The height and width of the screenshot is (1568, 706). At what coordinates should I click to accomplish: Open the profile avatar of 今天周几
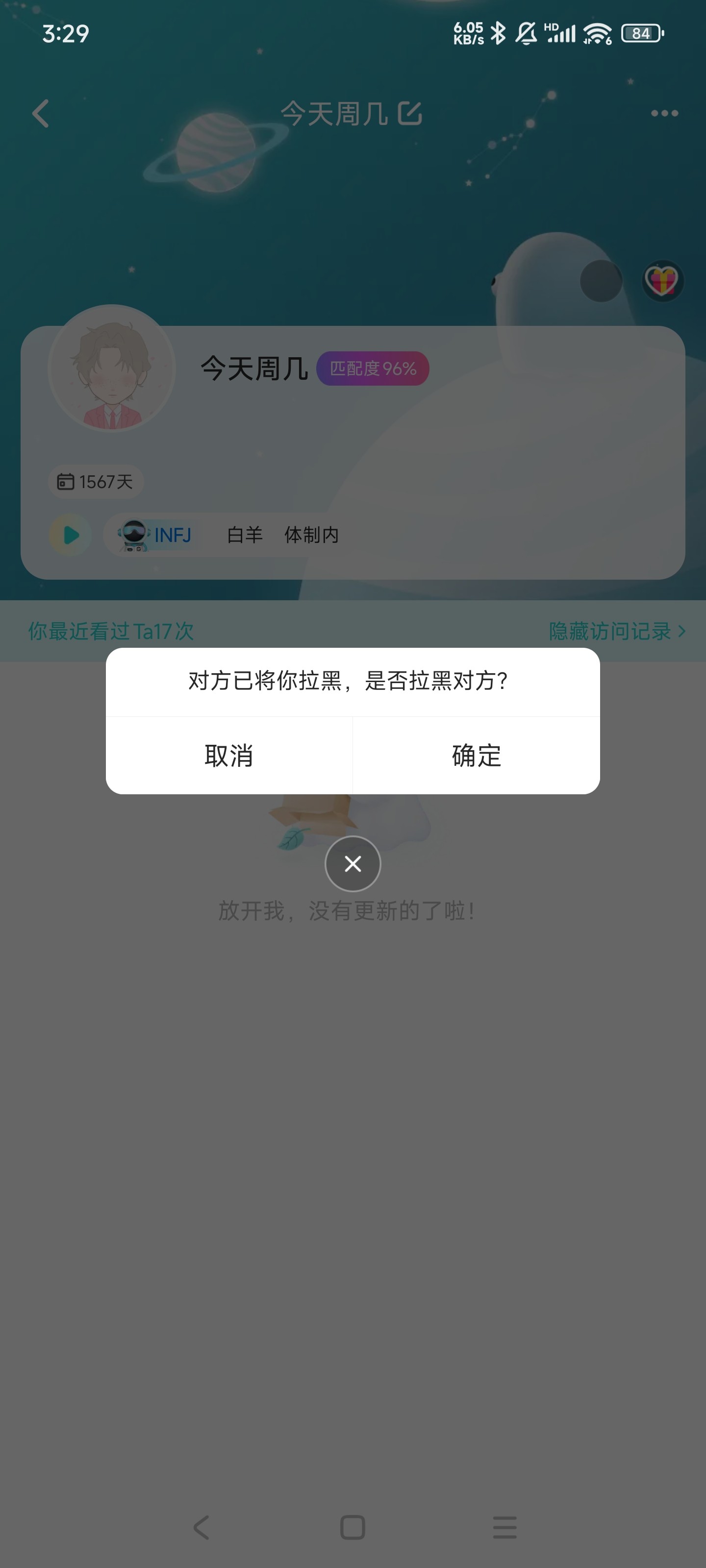112,368
